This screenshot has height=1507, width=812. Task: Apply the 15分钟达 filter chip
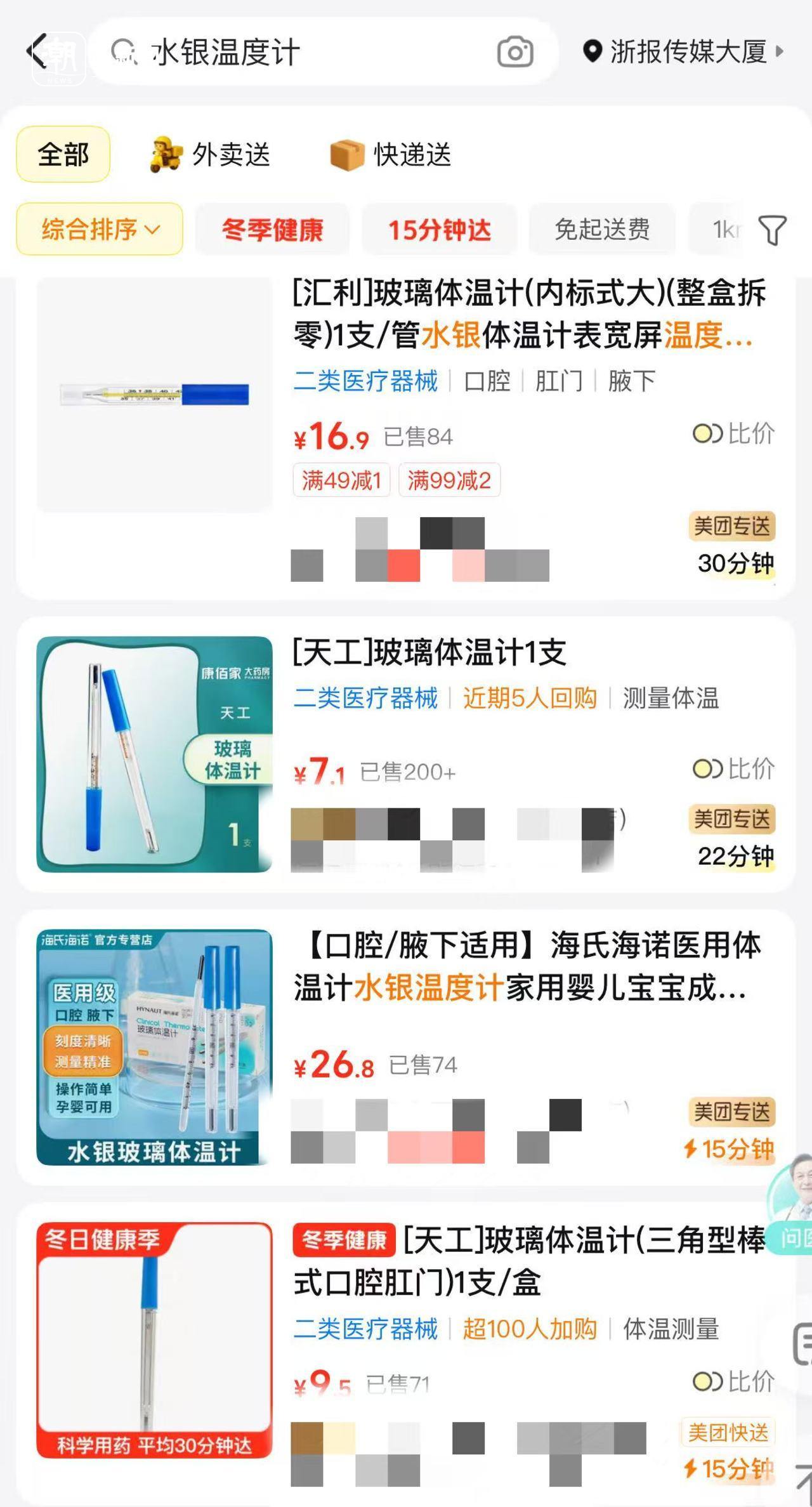point(439,229)
